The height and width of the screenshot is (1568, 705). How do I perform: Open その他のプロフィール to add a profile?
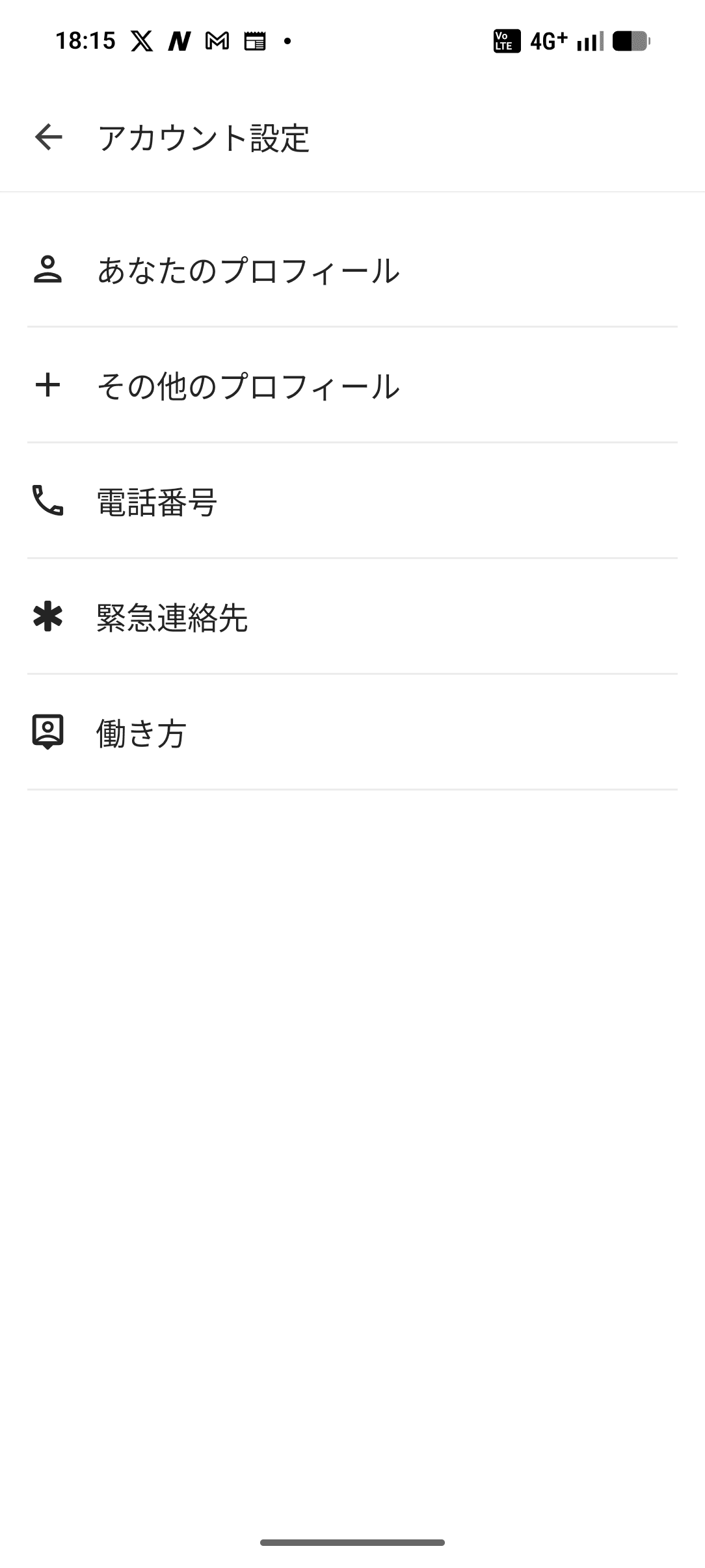point(247,387)
